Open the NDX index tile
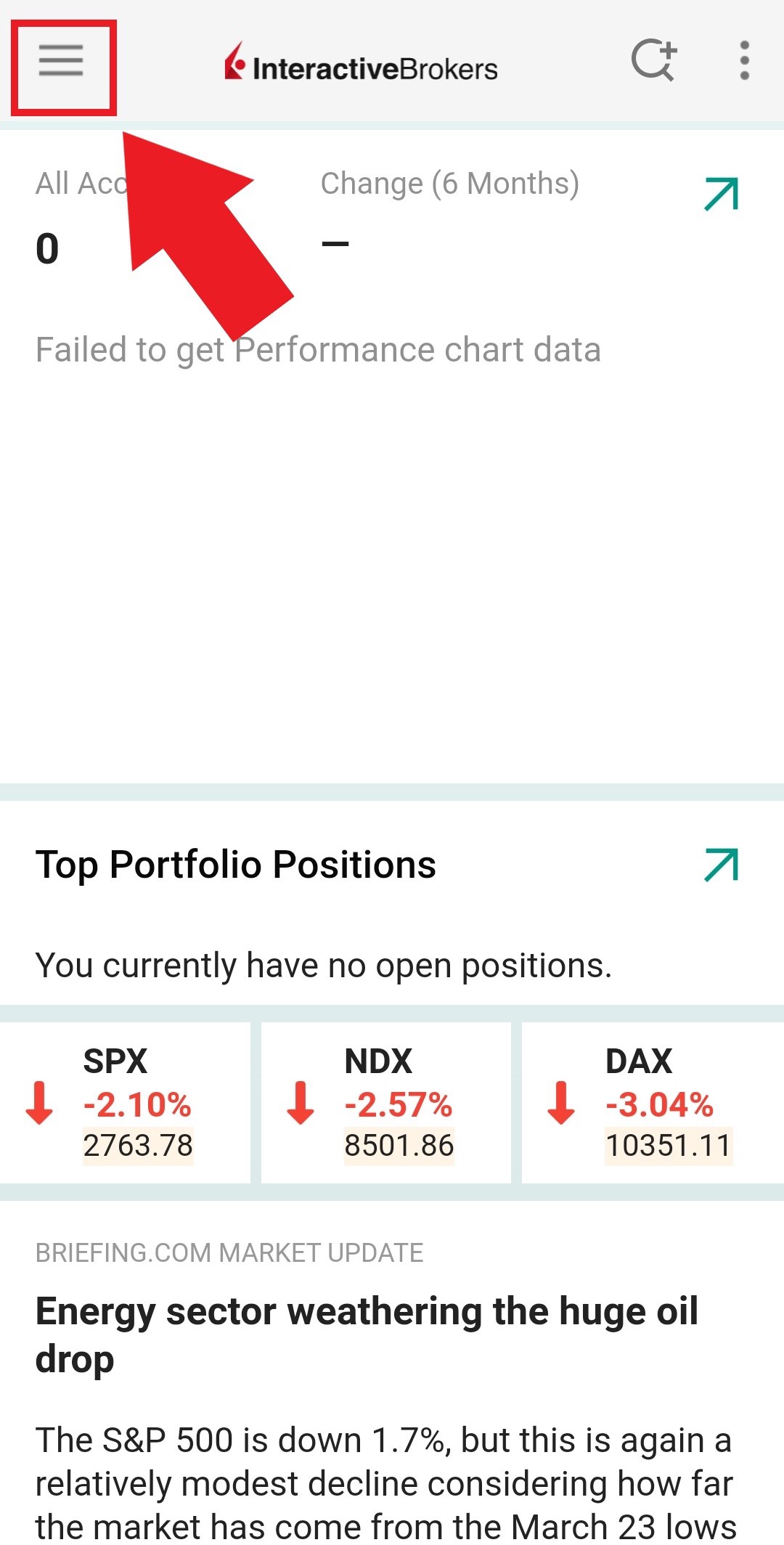Image resolution: width=784 pixels, height=1545 pixels. [x=386, y=1103]
